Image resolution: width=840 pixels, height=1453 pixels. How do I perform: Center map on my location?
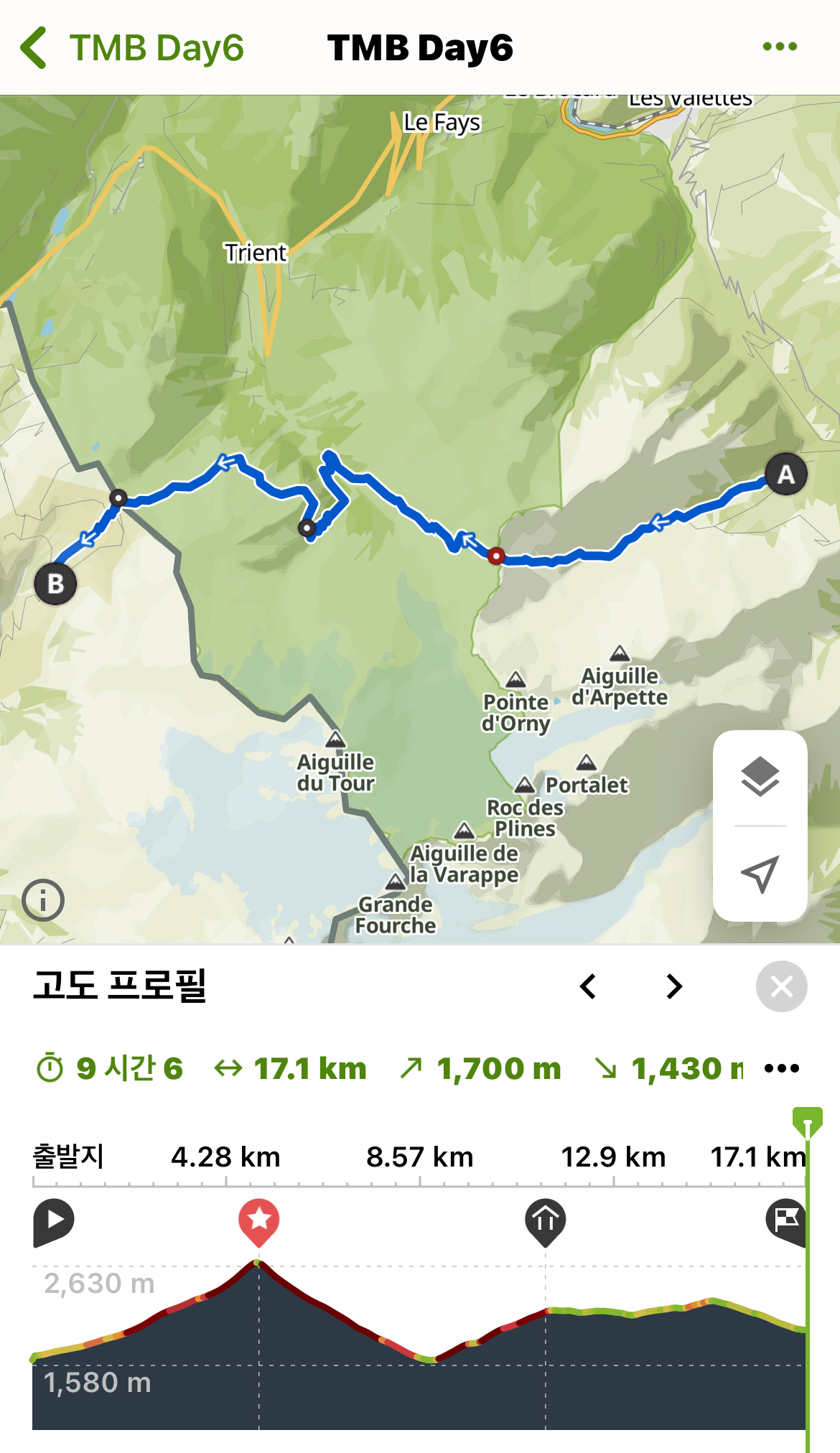coord(760,874)
